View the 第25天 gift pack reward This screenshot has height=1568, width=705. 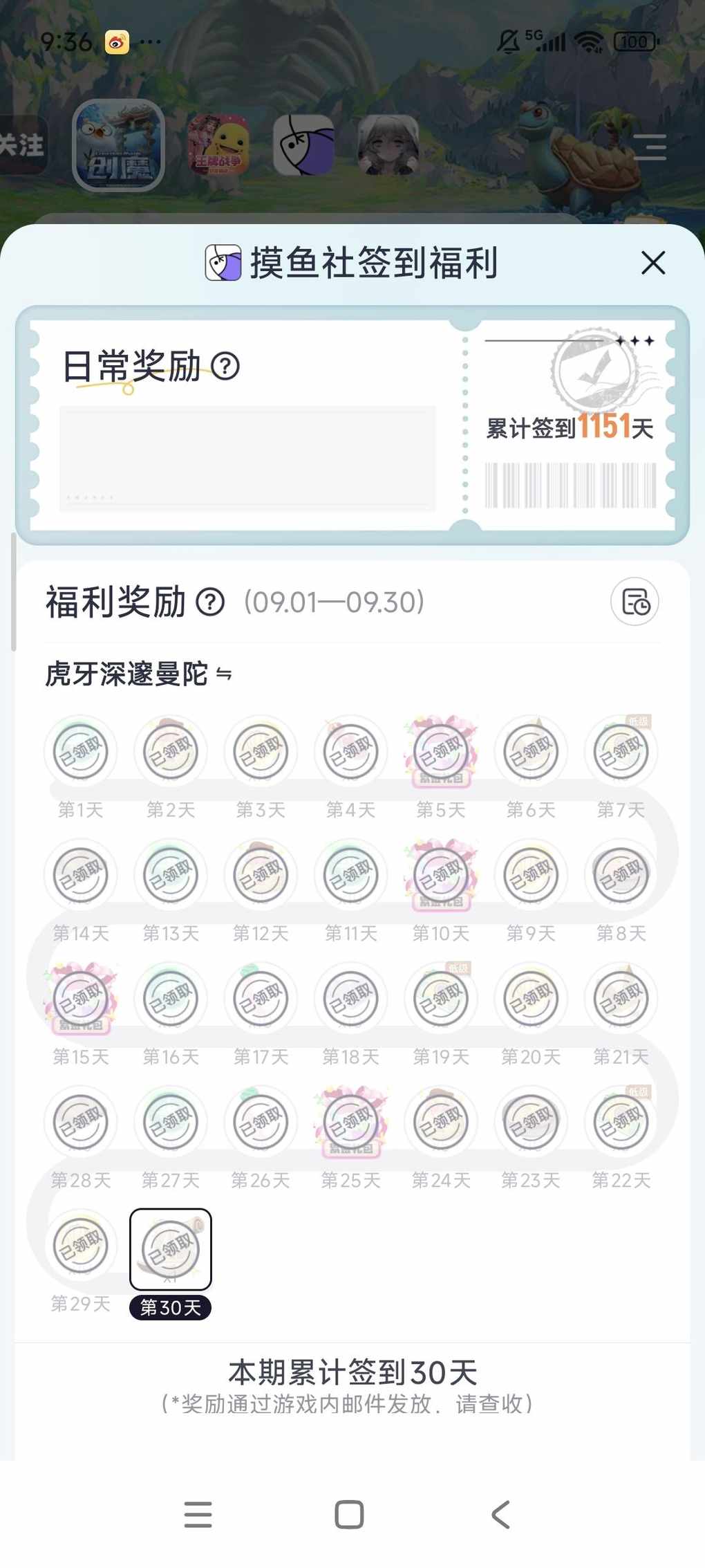click(x=351, y=1122)
